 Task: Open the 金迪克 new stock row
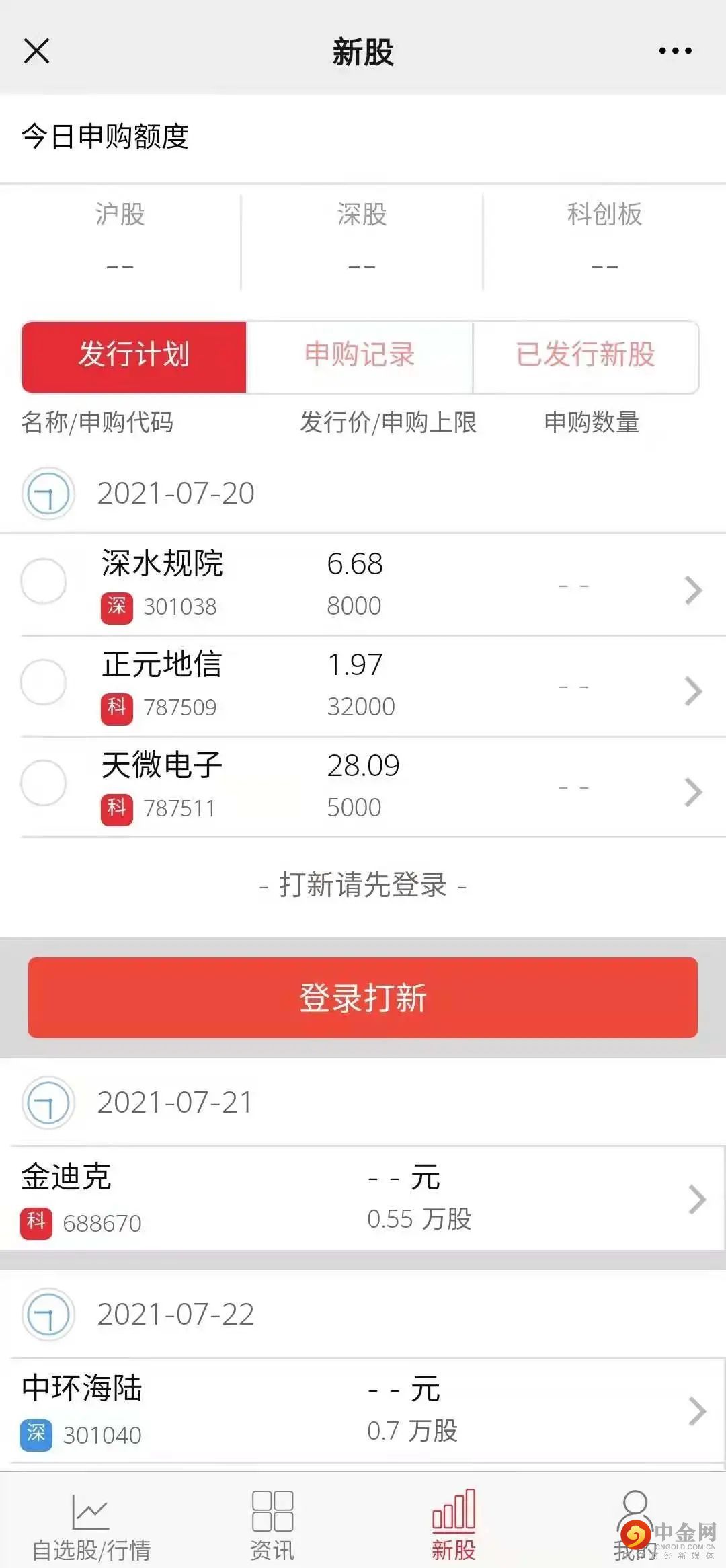363,1199
